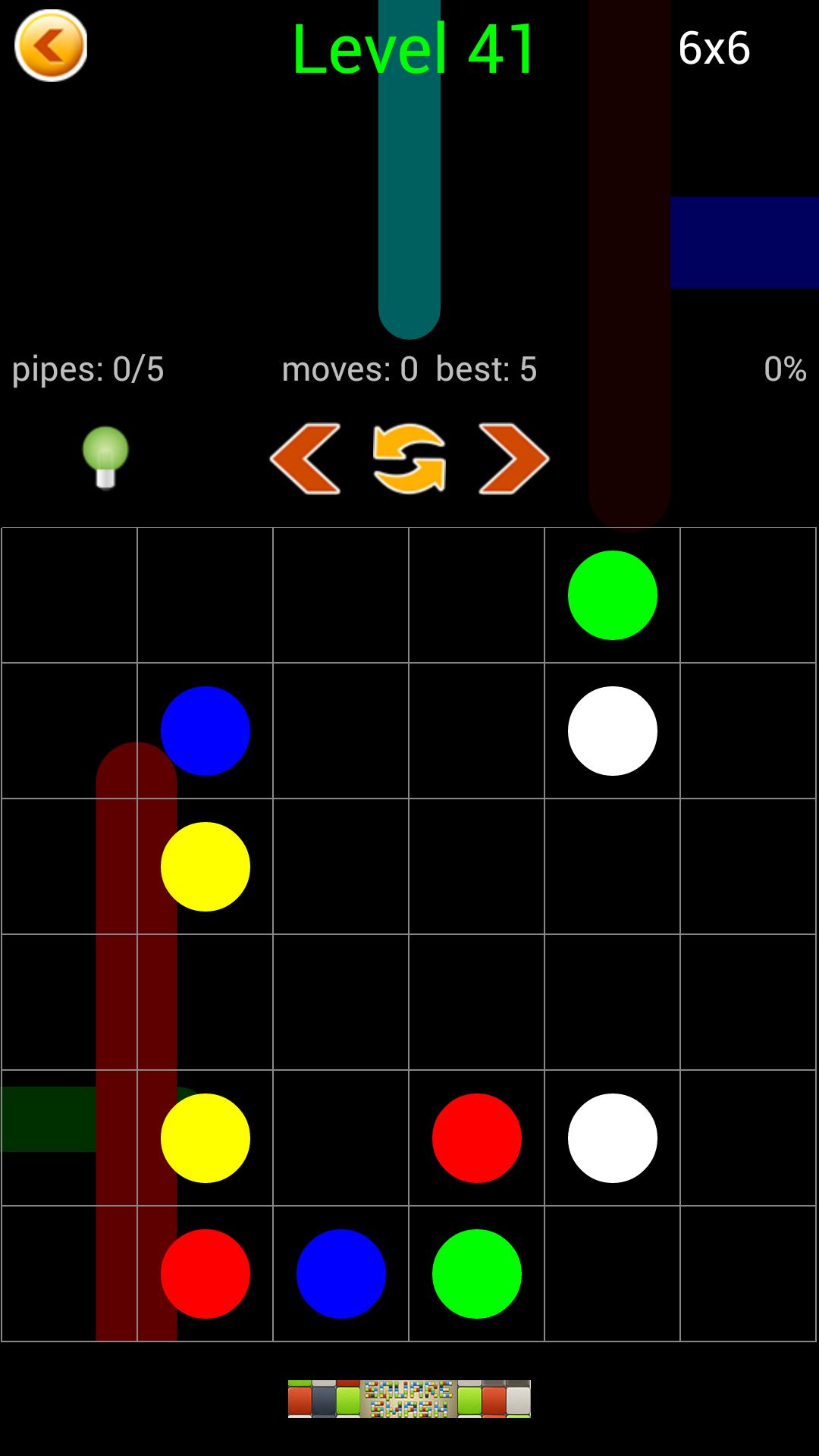This screenshot has height=1456, width=819.
Task: Get a hint with the lightbulb
Action: point(105,457)
